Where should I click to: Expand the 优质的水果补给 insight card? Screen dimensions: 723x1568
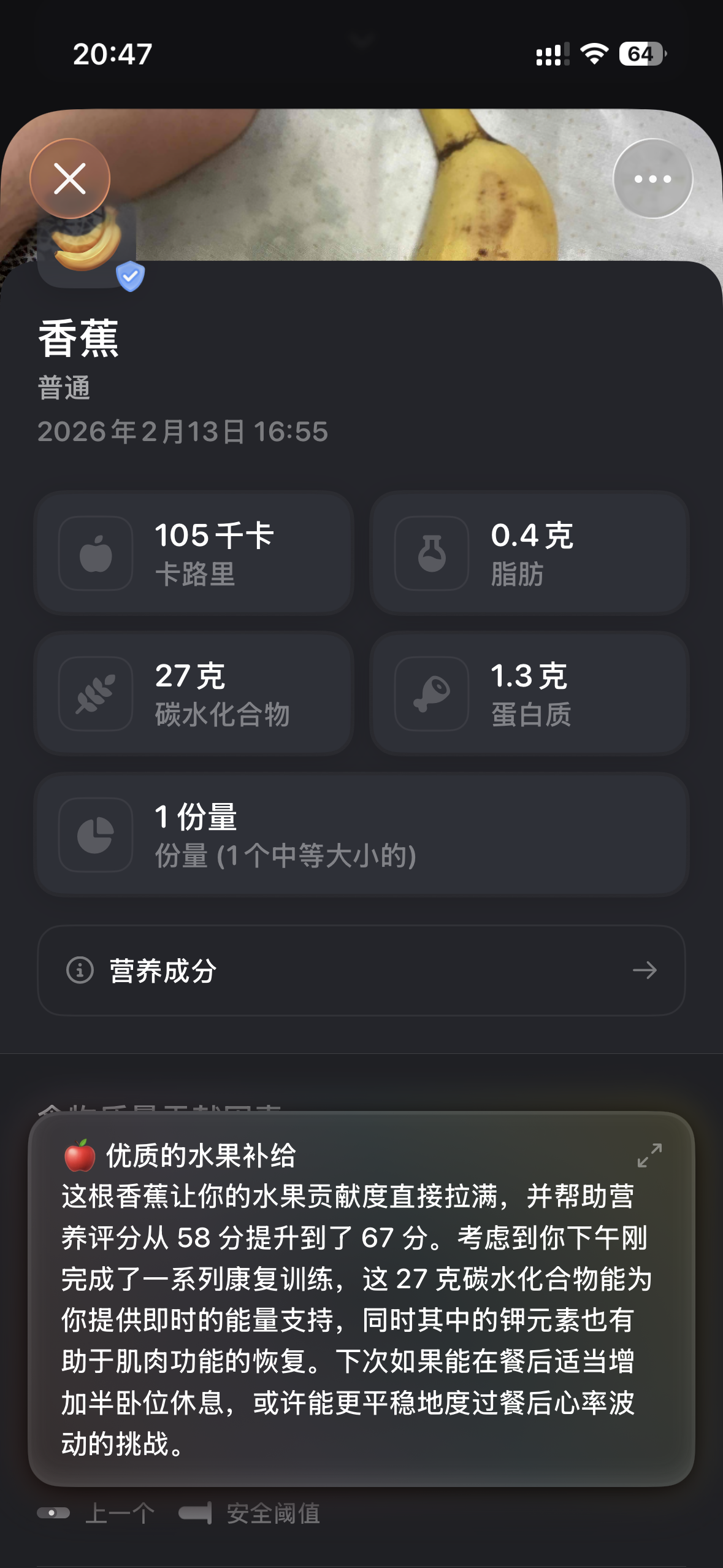coord(649,1155)
